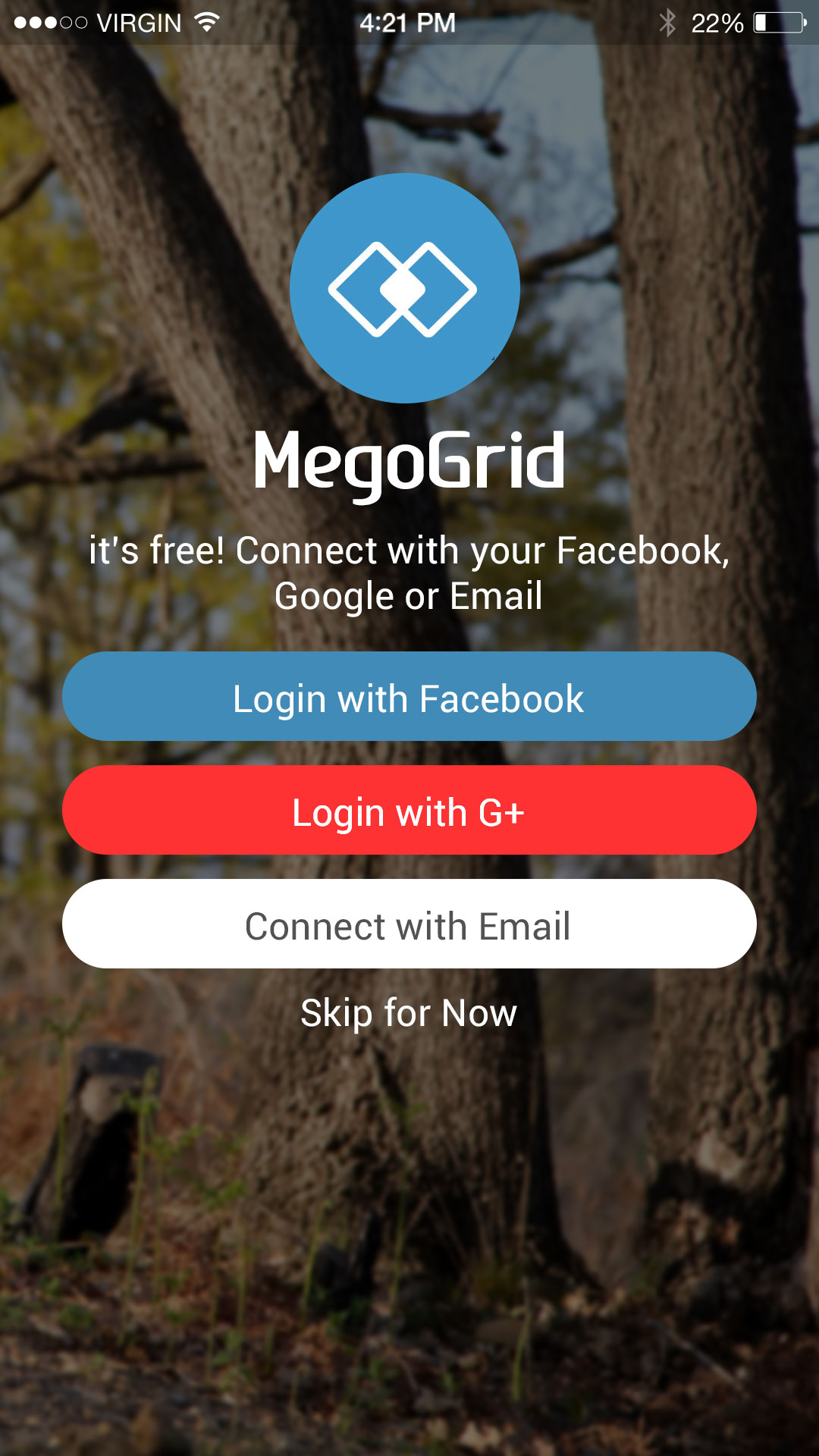Image resolution: width=819 pixels, height=1456 pixels.
Task: Tap Connect with Email
Action: click(409, 924)
